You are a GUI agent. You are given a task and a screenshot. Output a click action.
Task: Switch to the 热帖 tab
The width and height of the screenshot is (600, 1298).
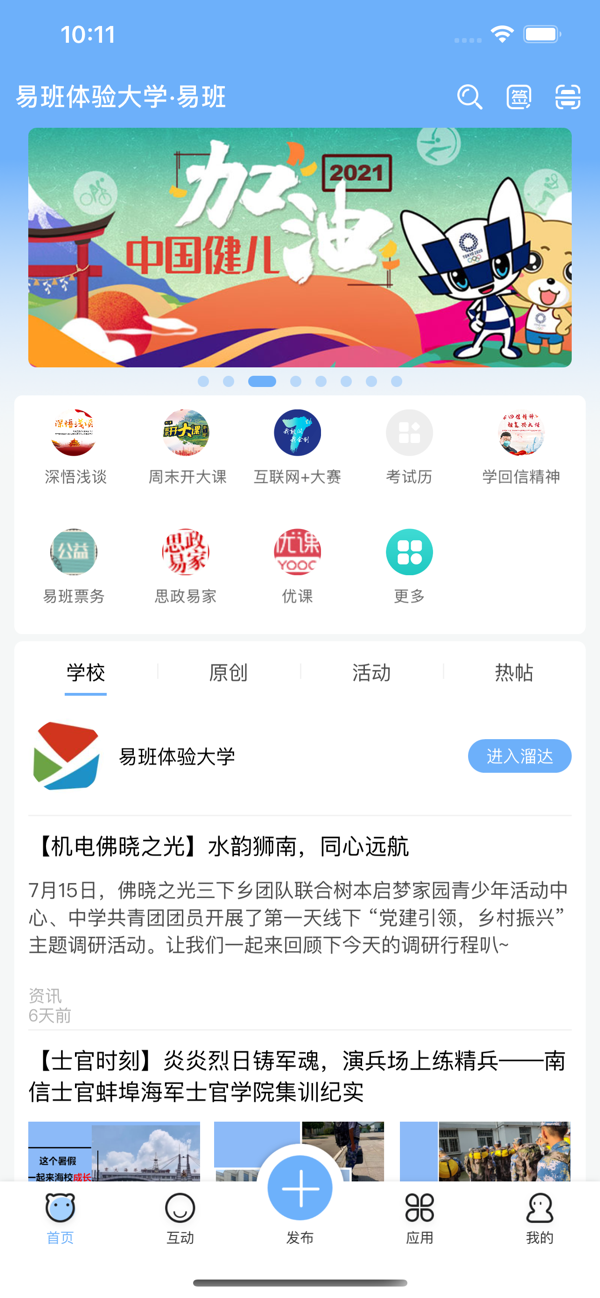pyautogui.click(x=513, y=673)
